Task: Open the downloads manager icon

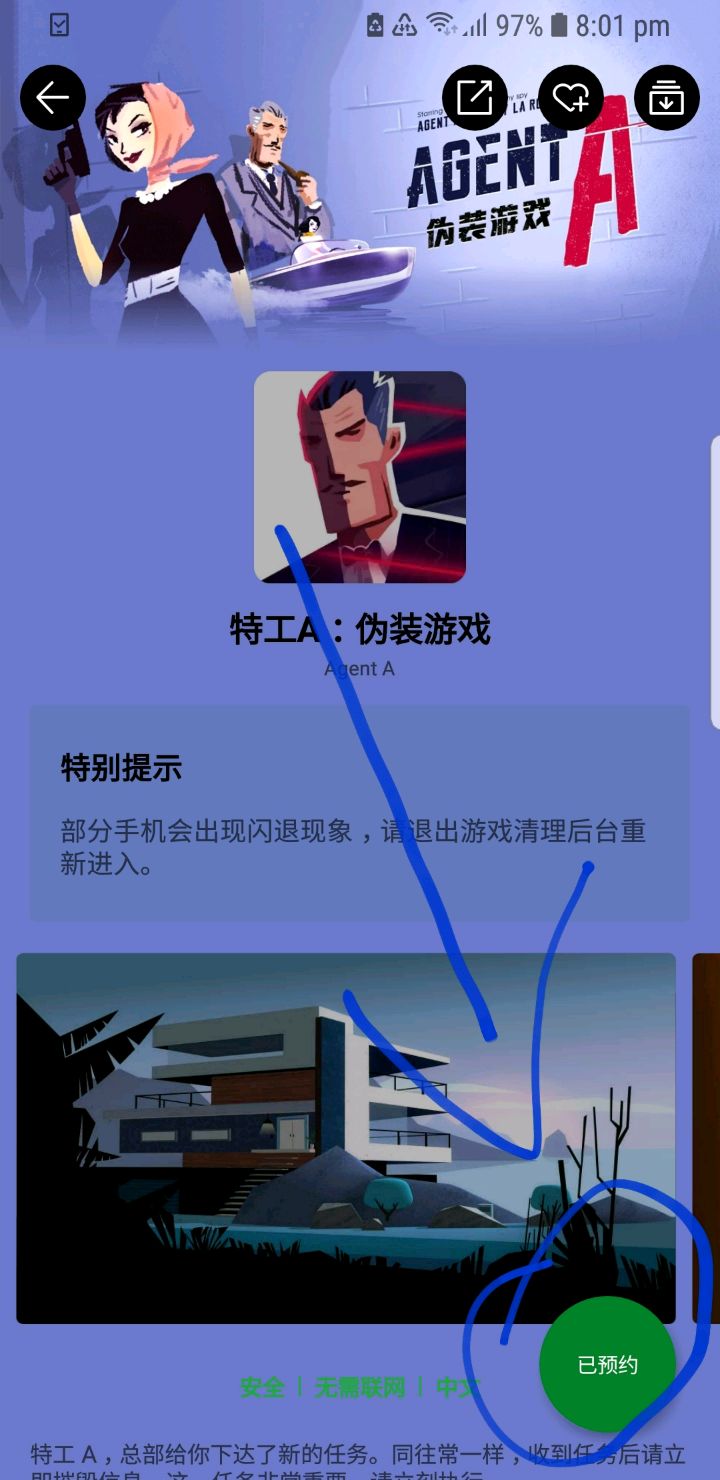Action: click(x=666, y=97)
